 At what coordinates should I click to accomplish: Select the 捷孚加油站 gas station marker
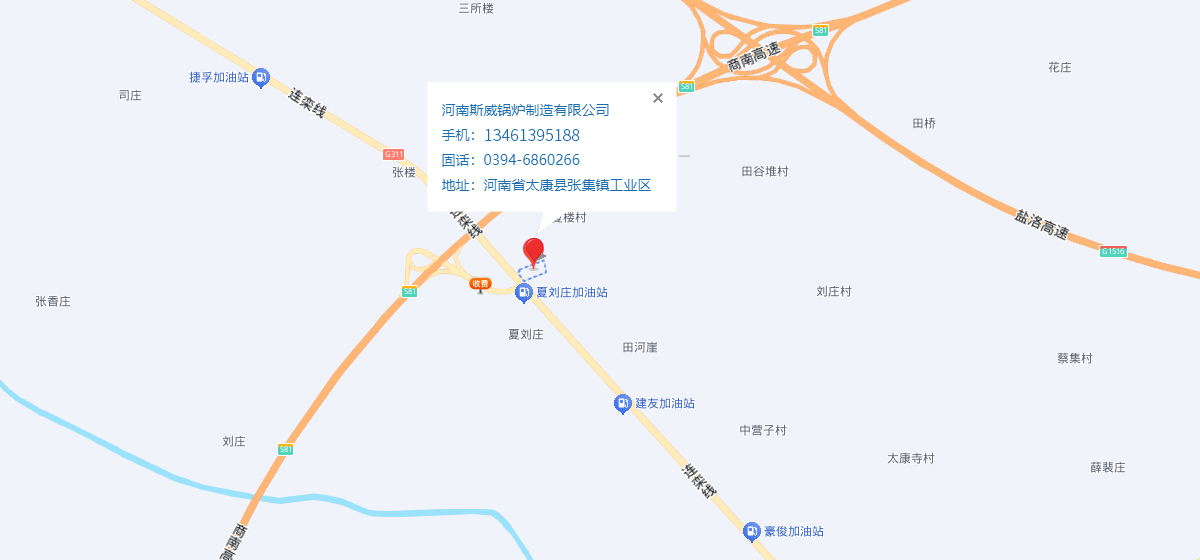[x=260, y=77]
